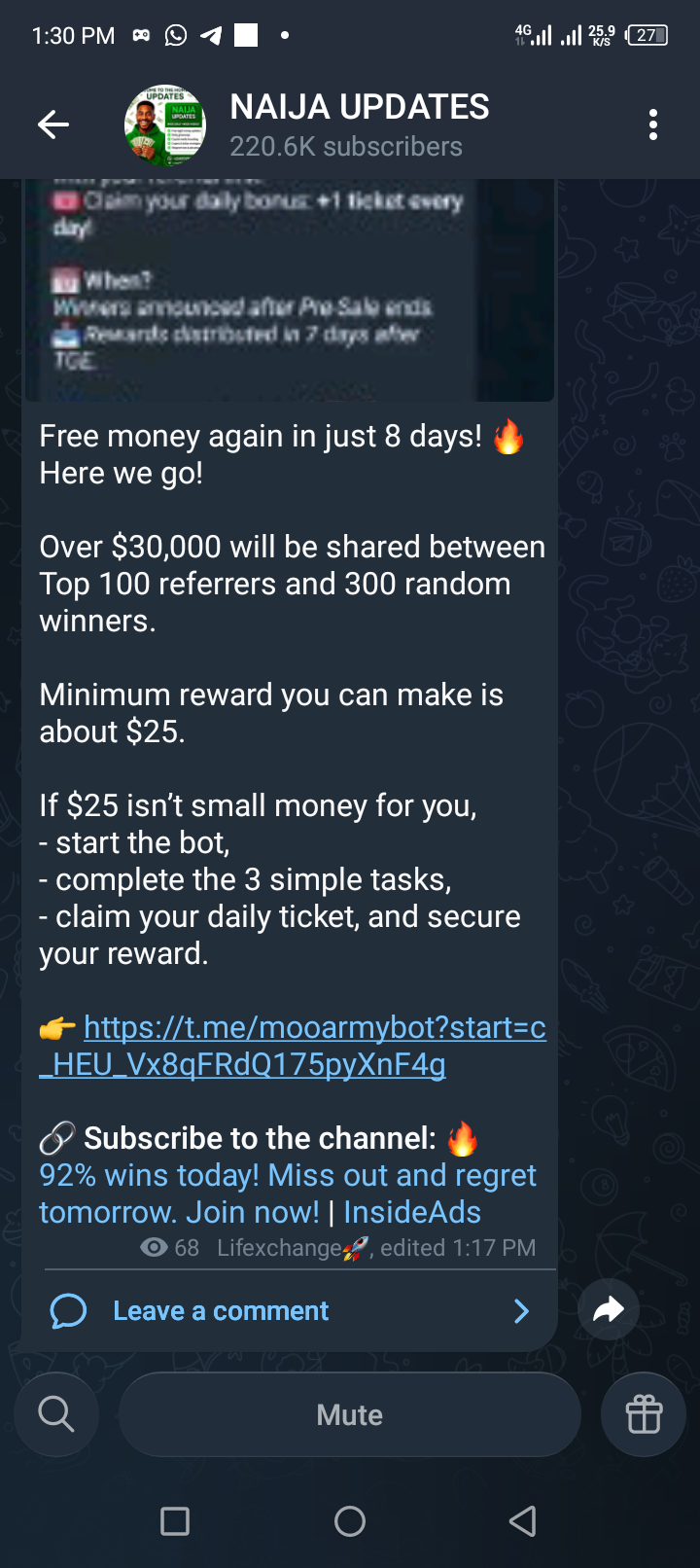700x1568 pixels.
Task: Open recent apps from the navigation bar
Action: 175,1521
